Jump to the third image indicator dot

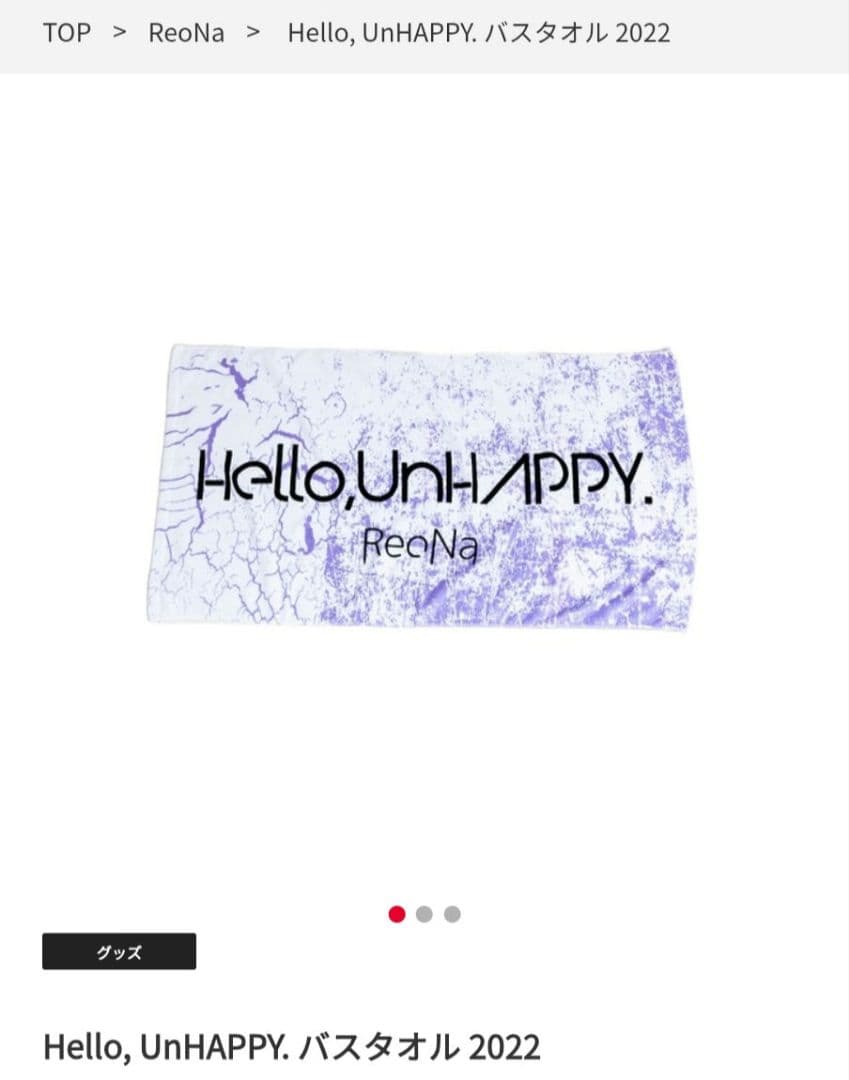pos(452,914)
